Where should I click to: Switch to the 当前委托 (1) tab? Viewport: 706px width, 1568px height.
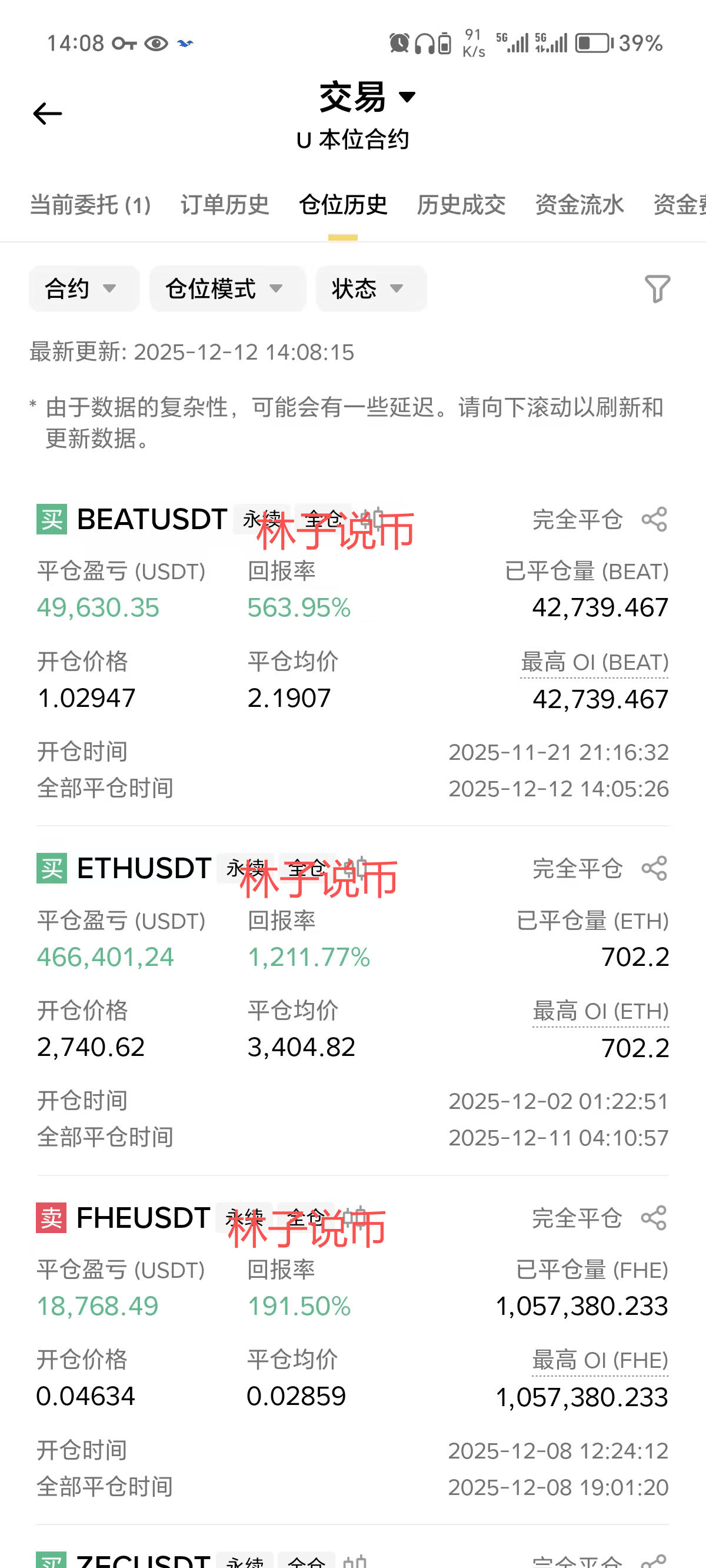(x=90, y=205)
